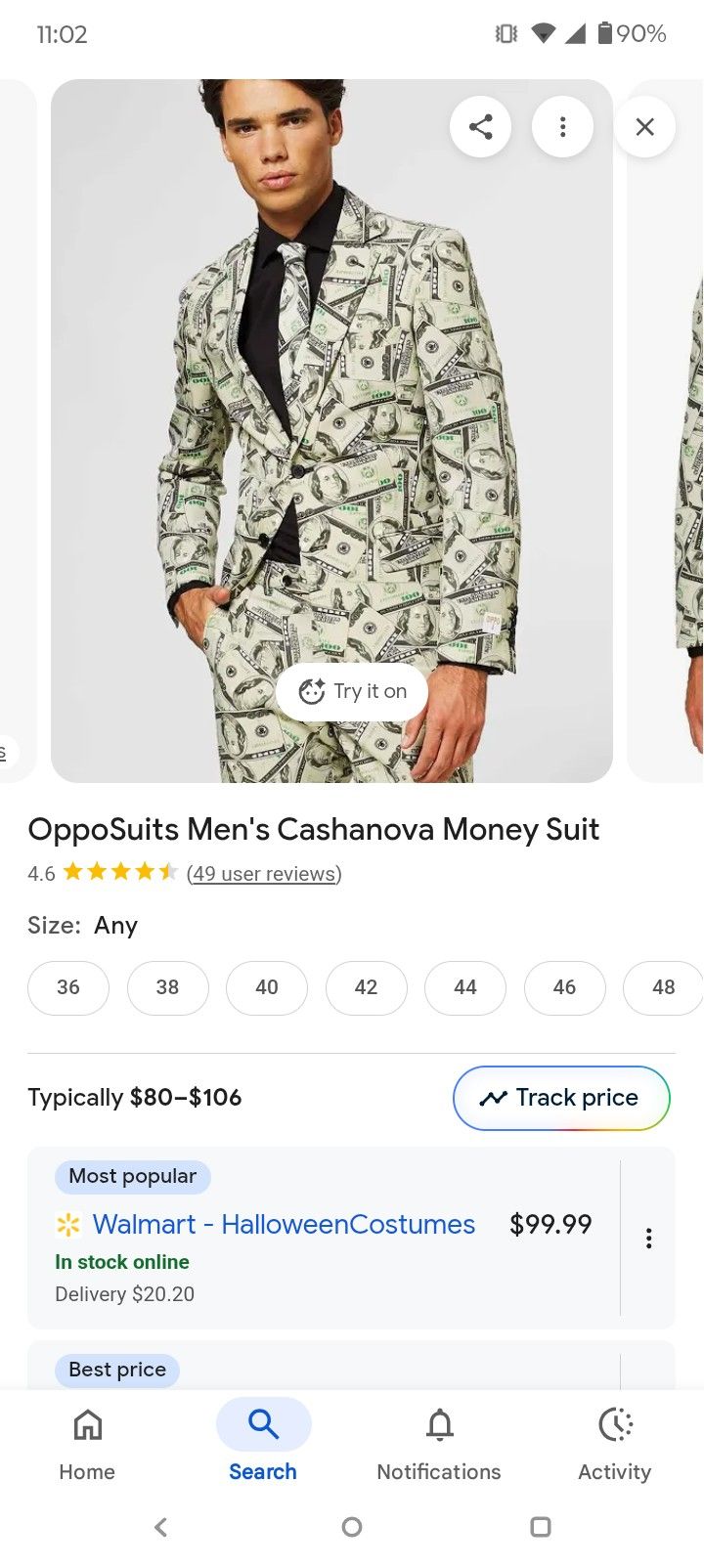Select the Search icon in bottom bar
The height and width of the screenshot is (1568, 704).
pyautogui.click(x=263, y=1424)
